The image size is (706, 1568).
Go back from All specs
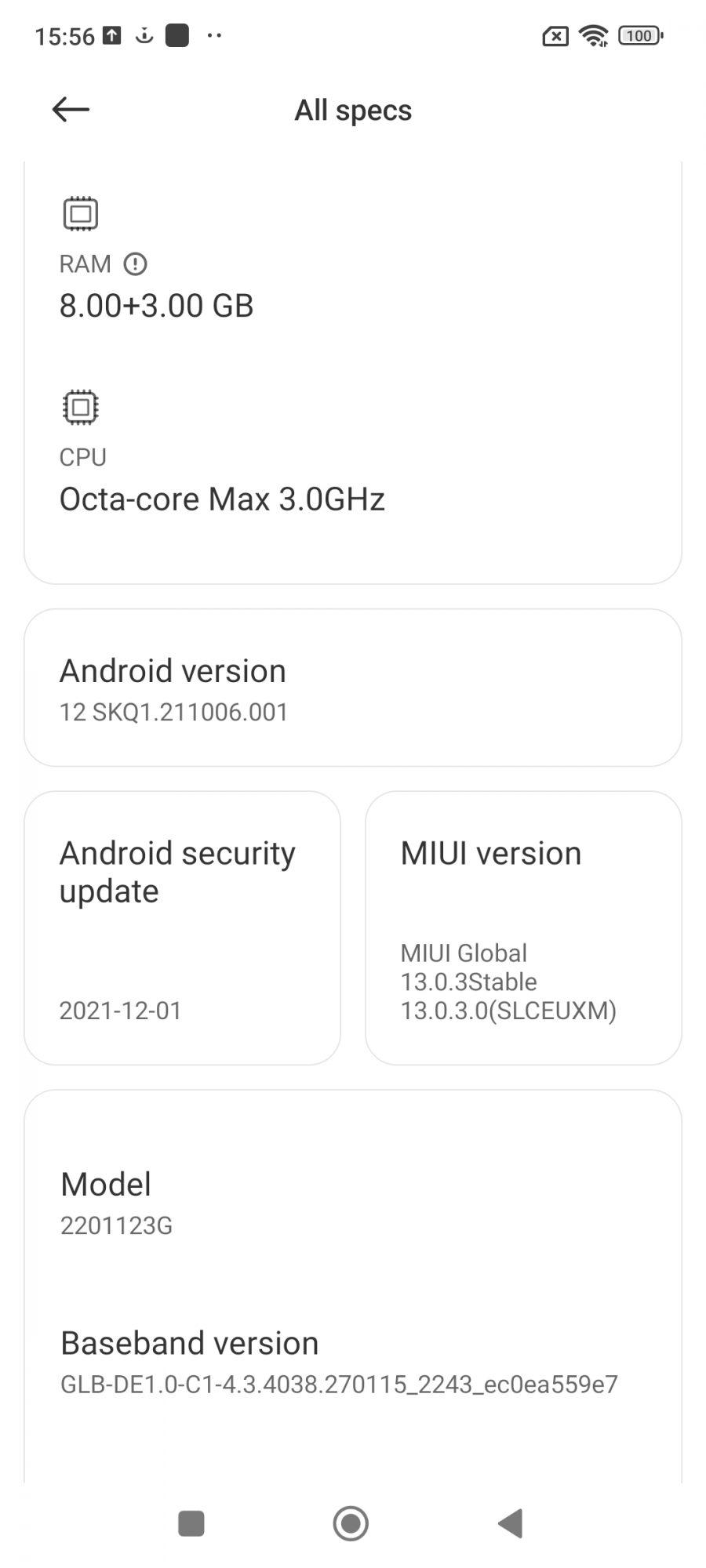click(71, 110)
